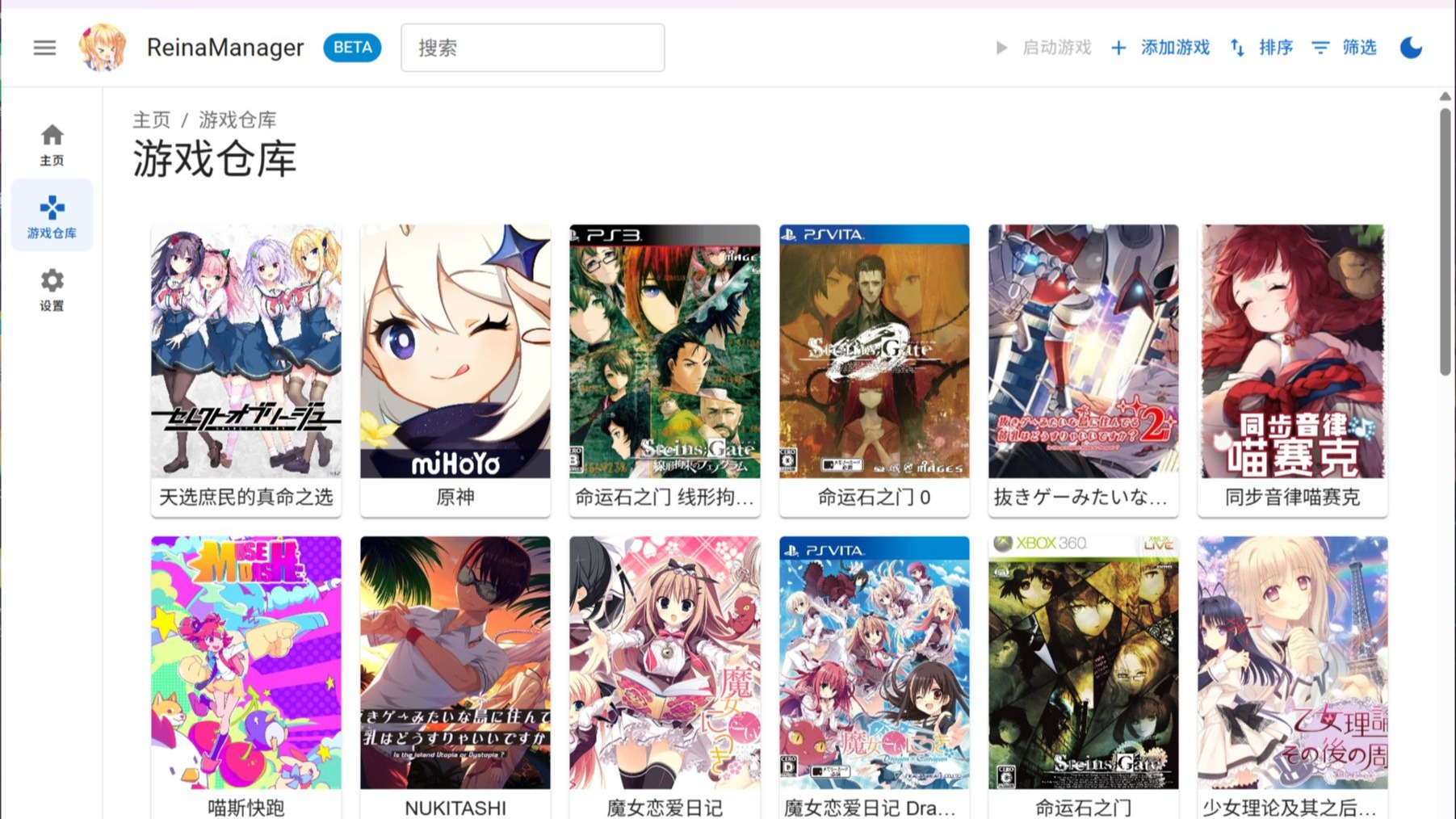Tap 添加游戏 to add a game
This screenshot has width=1456, height=819.
point(1160,48)
